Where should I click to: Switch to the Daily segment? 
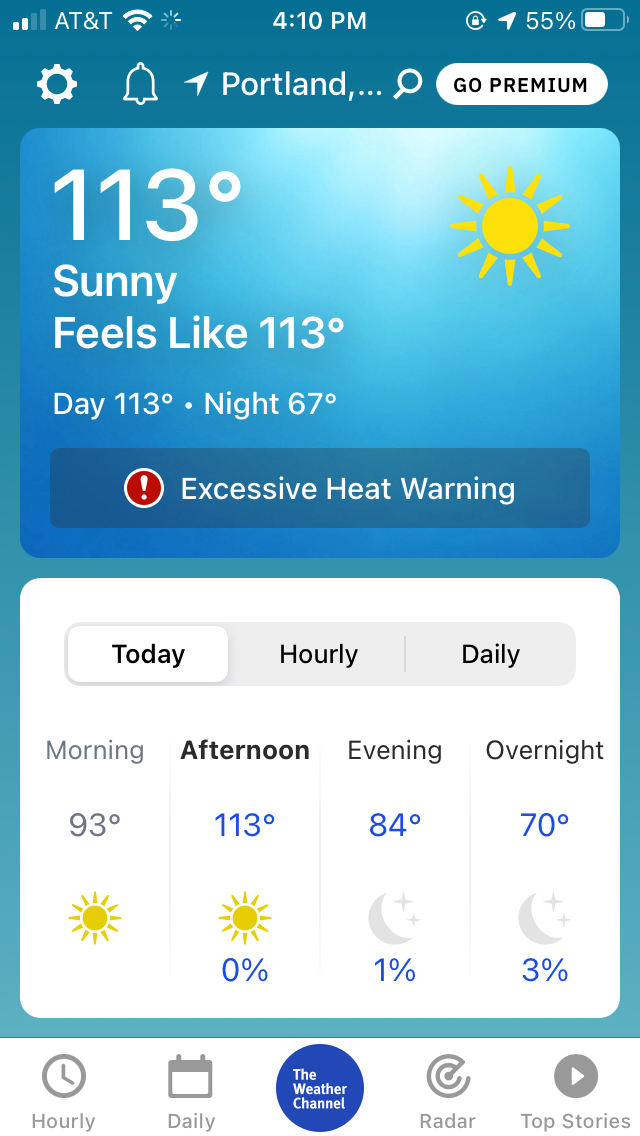click(490, 654)
